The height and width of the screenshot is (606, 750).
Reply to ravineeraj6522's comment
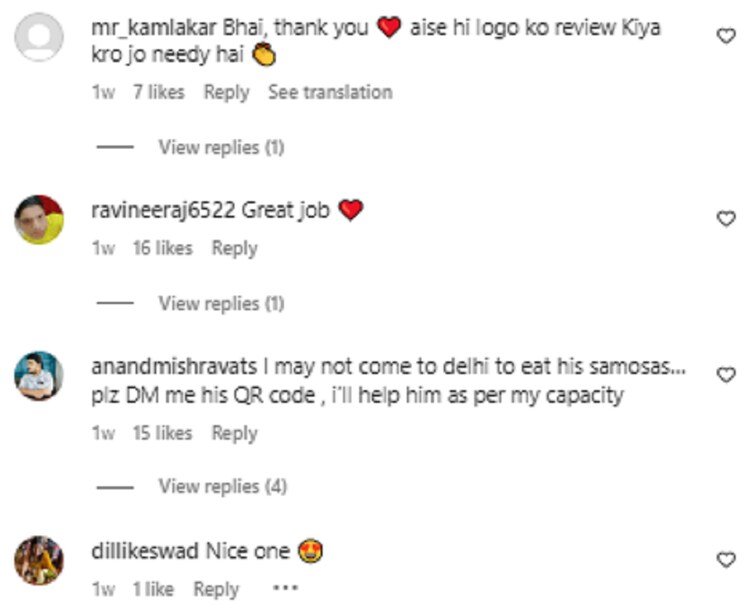[234, 248]
